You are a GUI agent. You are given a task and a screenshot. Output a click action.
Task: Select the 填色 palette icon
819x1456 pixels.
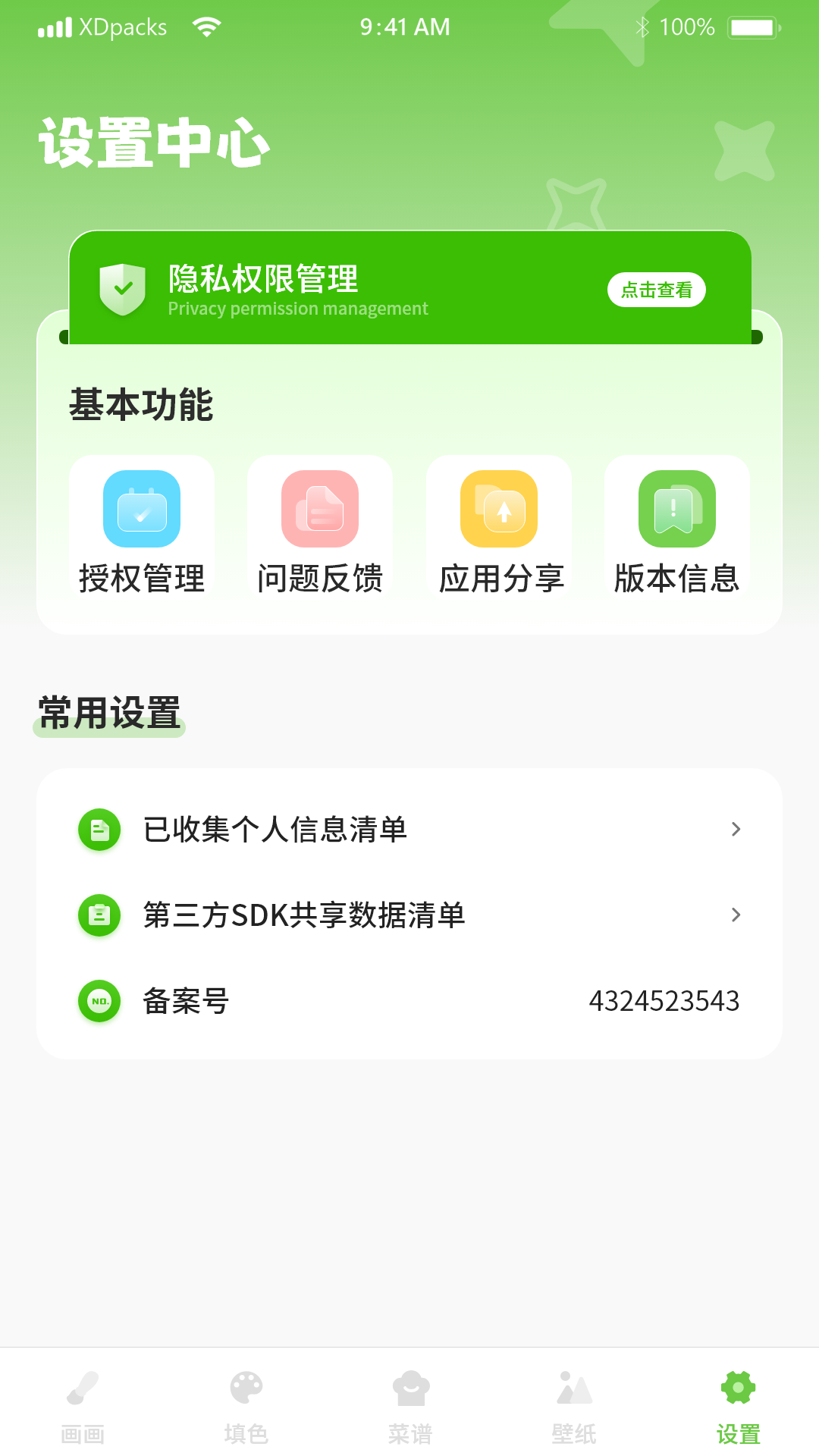246,1389
